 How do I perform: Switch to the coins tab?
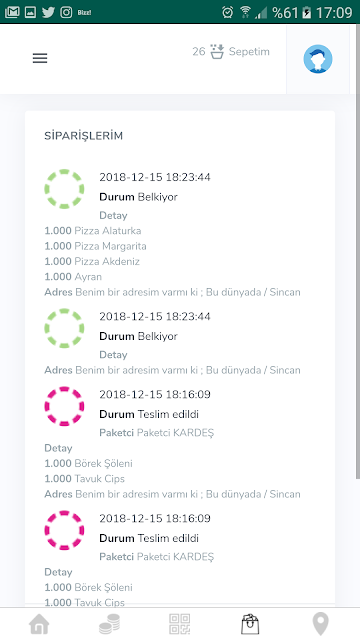[109, 624]
